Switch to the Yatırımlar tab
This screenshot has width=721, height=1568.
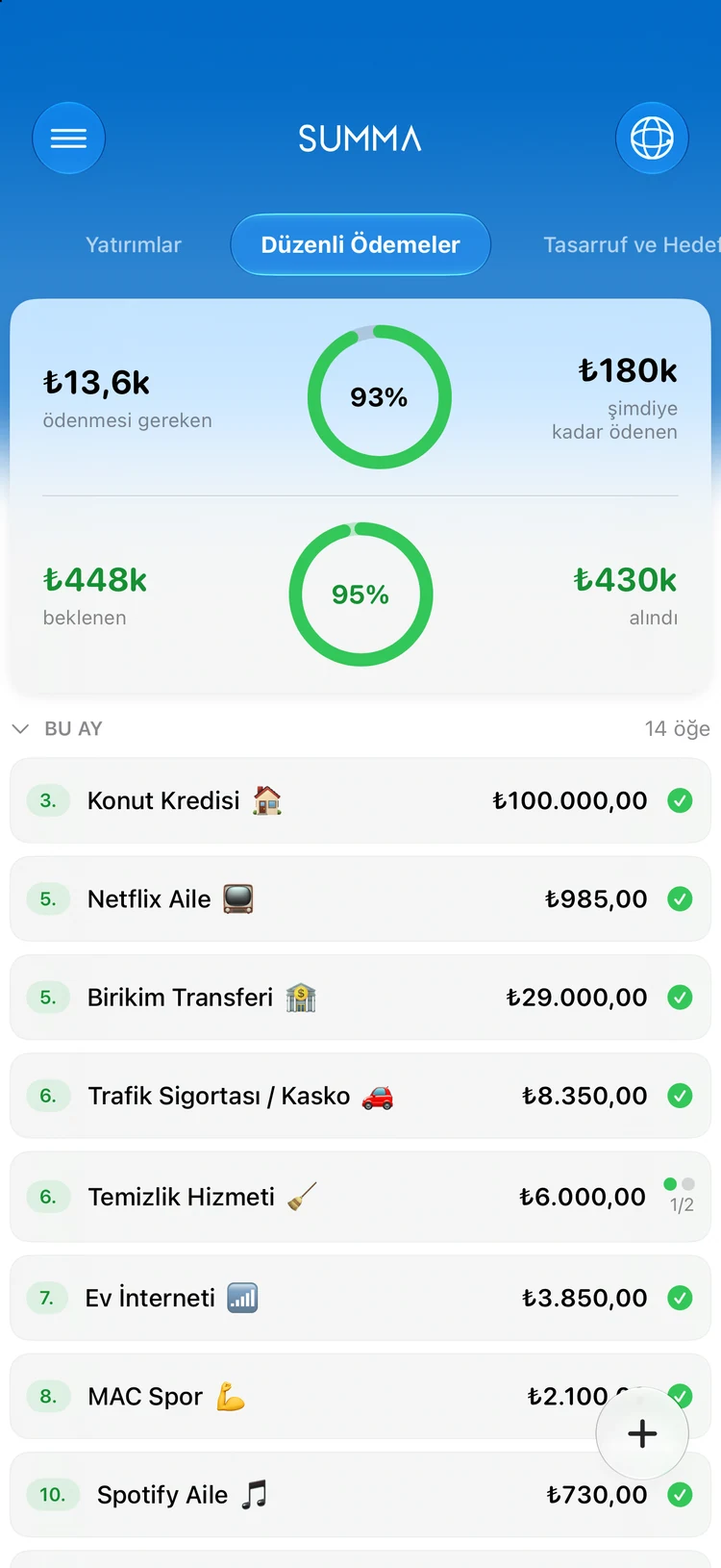pyautogui.click(x=134, y=244)
